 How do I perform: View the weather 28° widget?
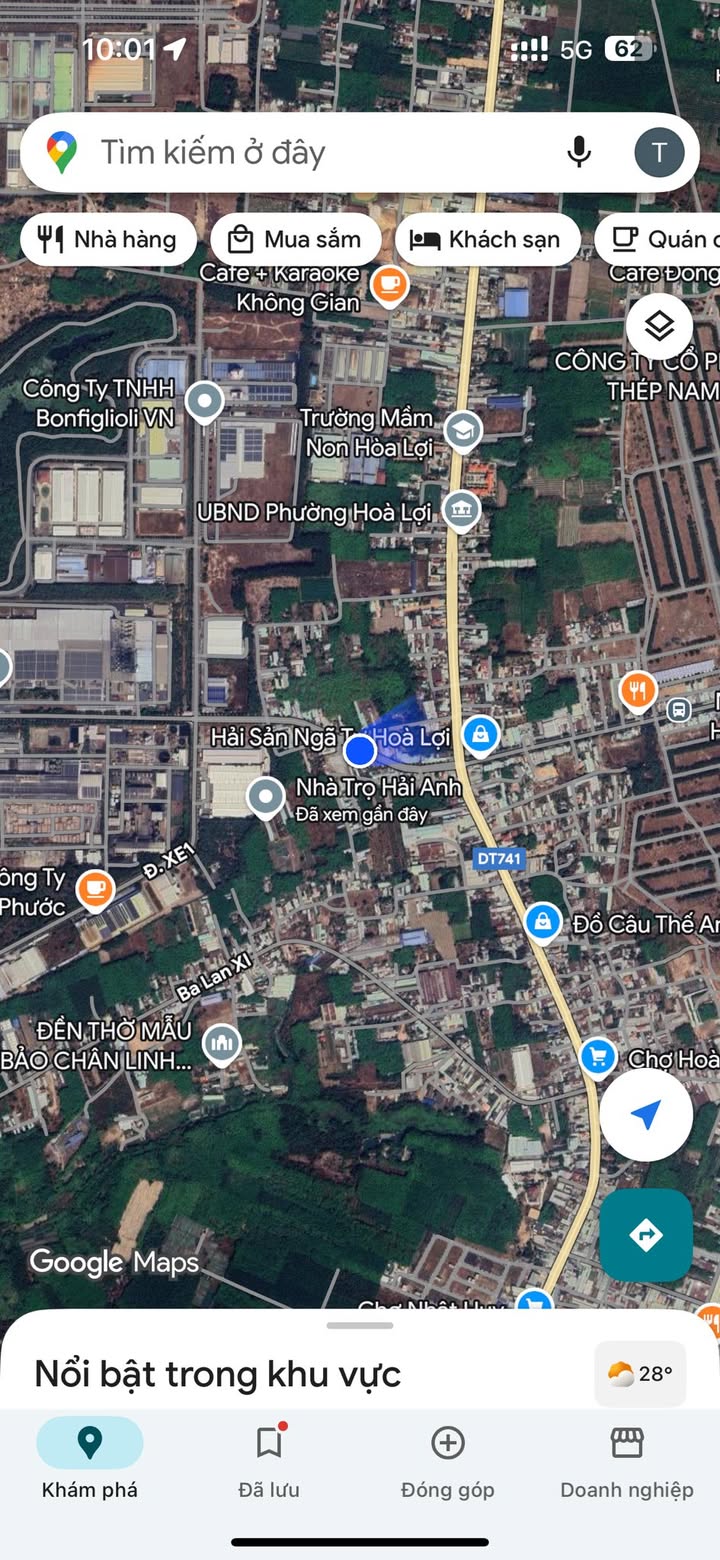coord(640,1374)
